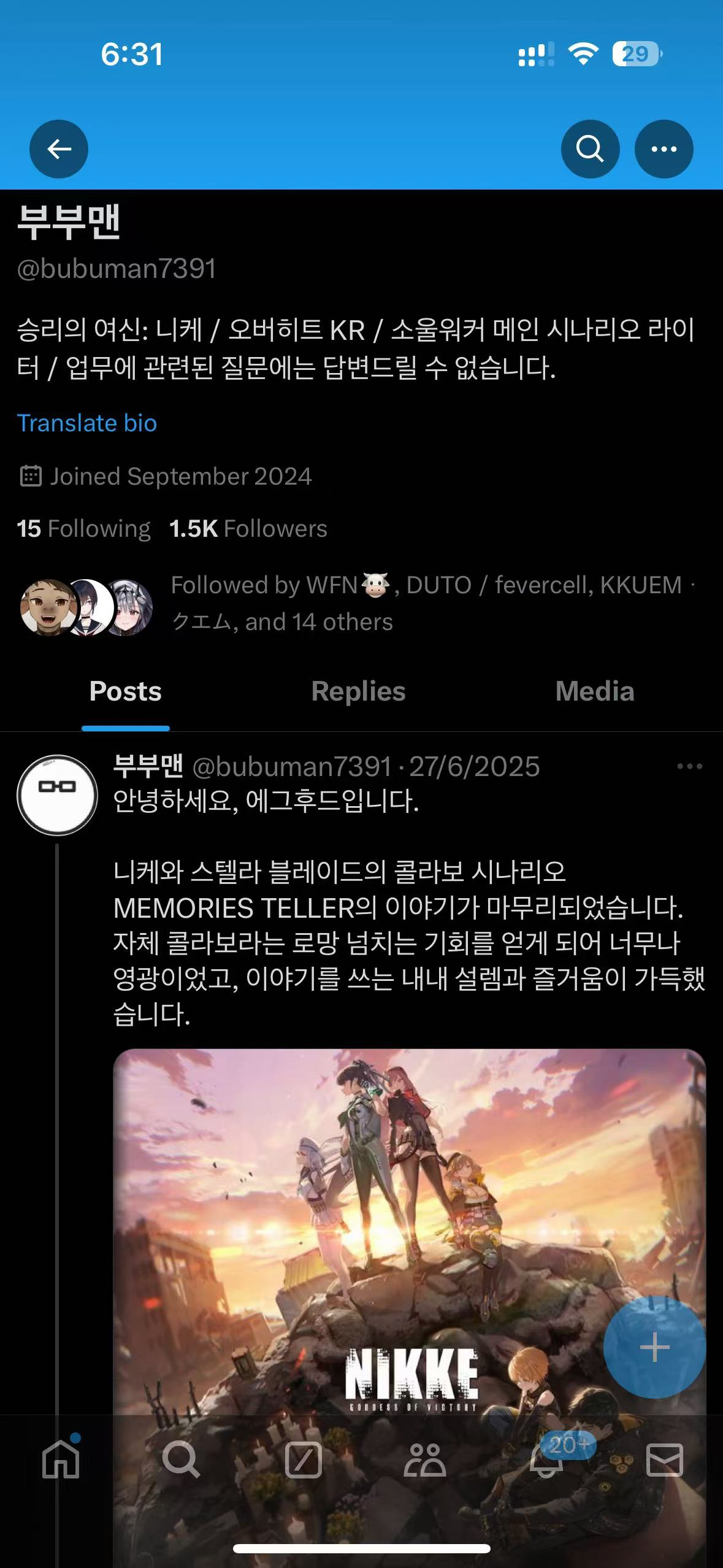This screenshot has width=723, height=1568.
Task: Open direct messages envelope
Action: (x=665, y=1460)
